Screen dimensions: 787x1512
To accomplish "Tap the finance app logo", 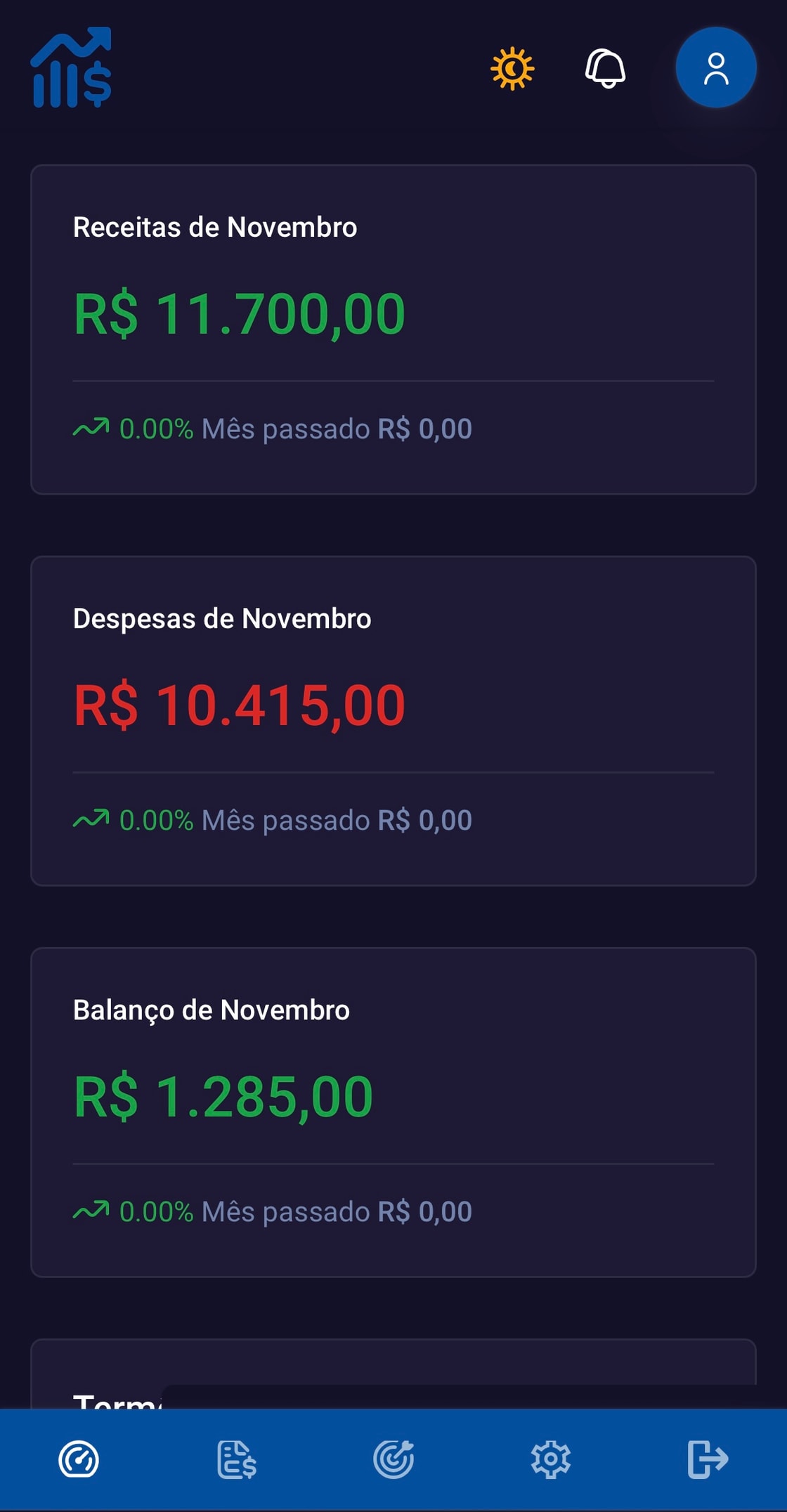I will [x=71, y=67].
